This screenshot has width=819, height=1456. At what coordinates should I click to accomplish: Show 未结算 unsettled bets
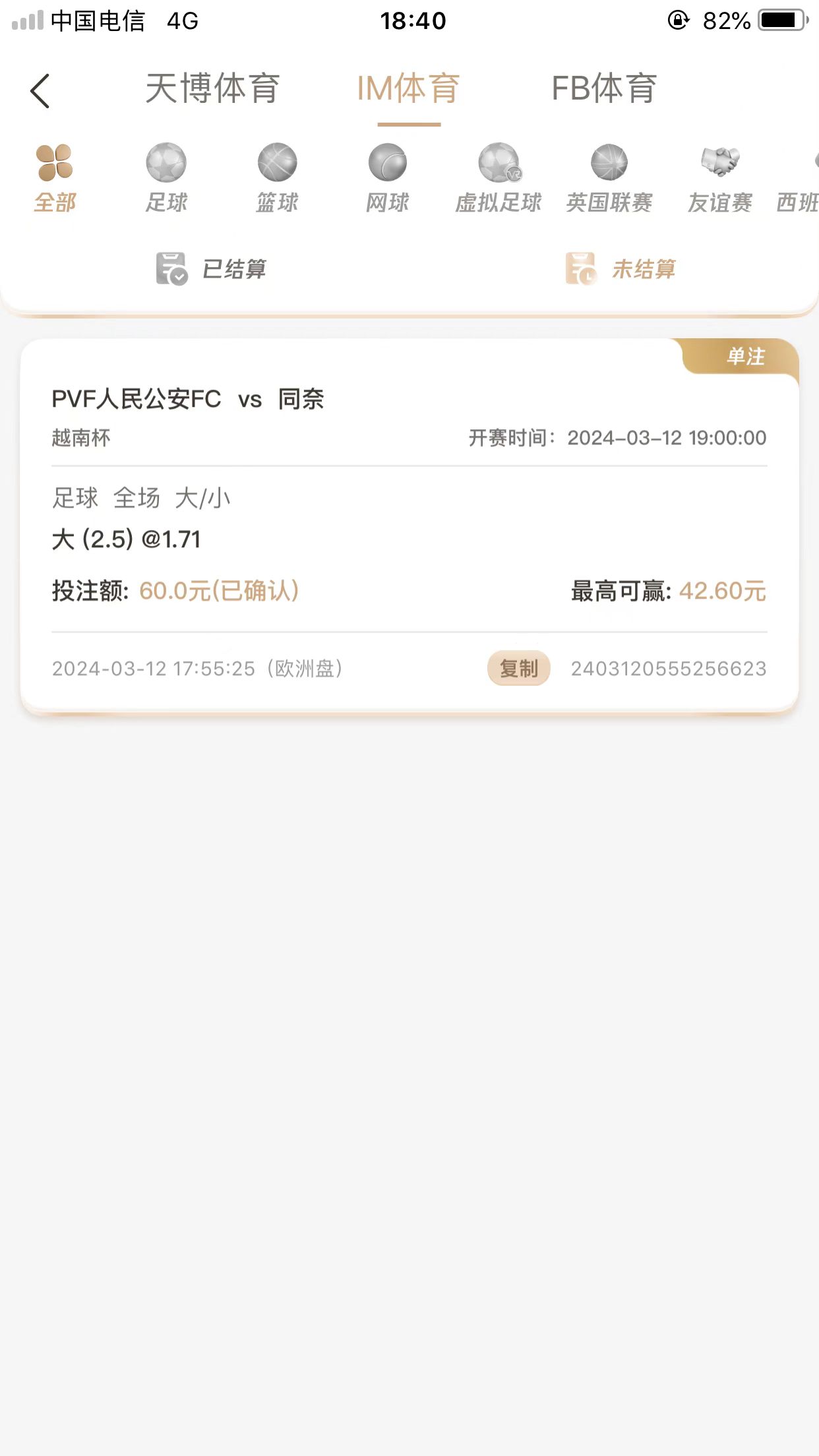[621, 269]
